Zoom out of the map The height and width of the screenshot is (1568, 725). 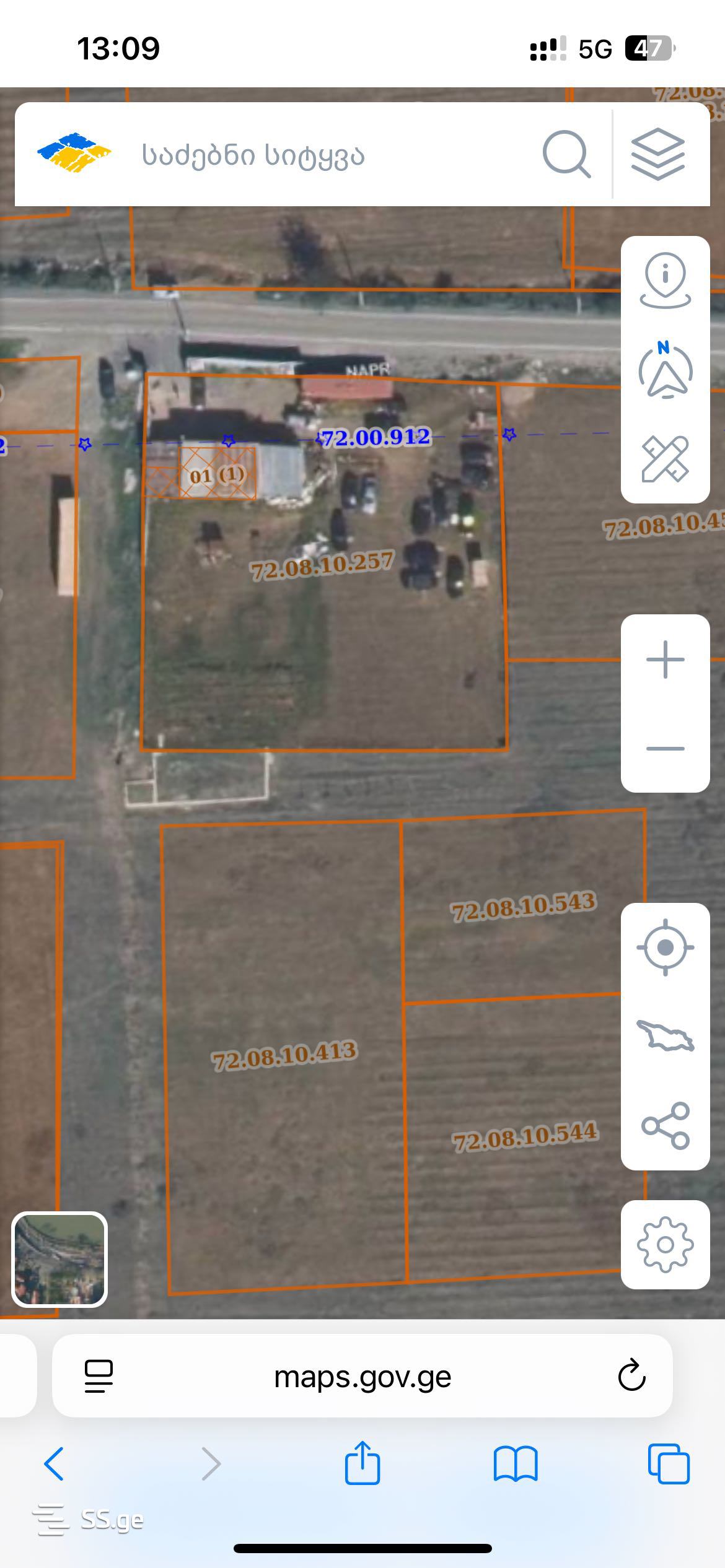pos(665,748)
